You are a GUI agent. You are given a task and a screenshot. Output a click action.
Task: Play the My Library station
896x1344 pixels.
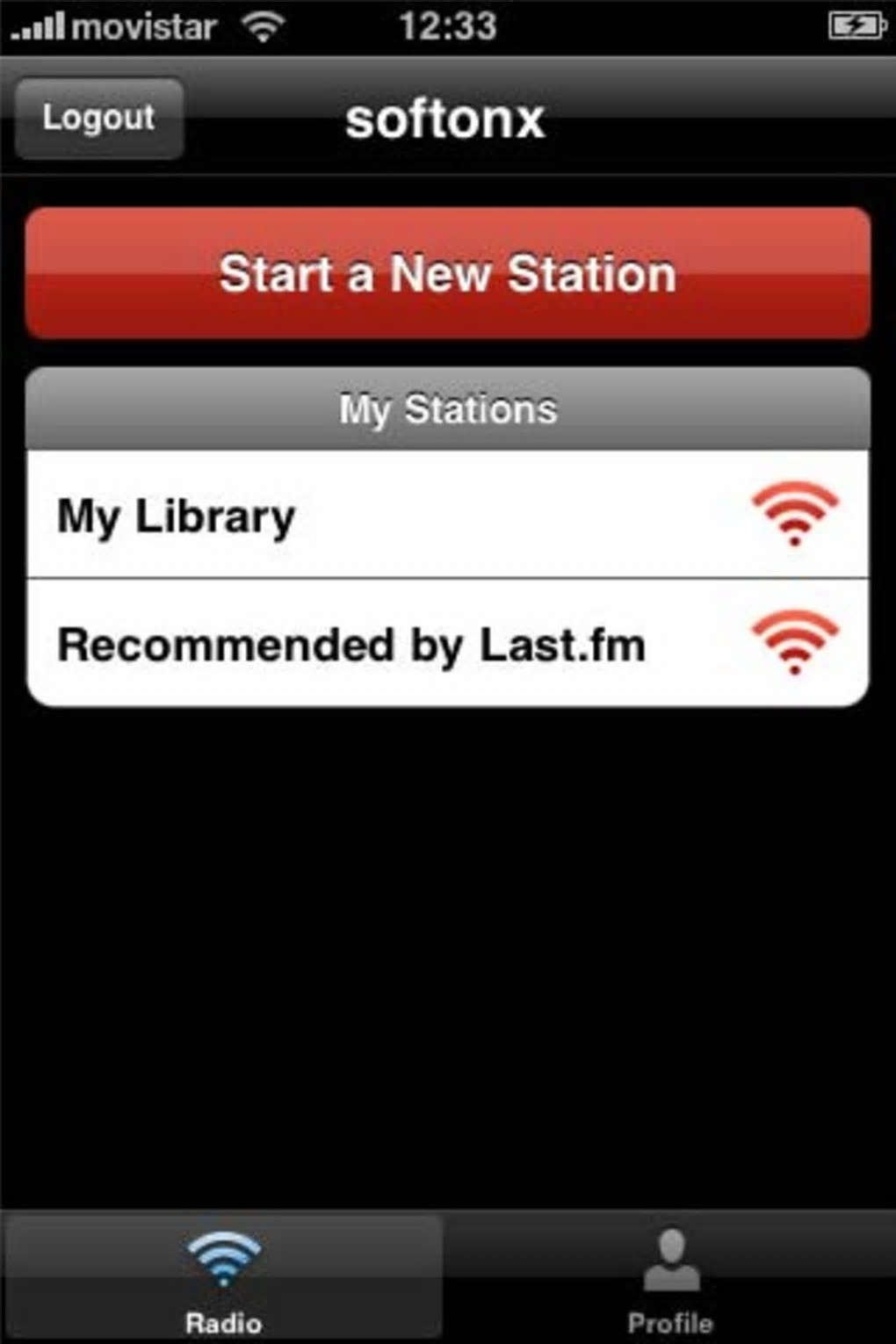tap(448, 516)
